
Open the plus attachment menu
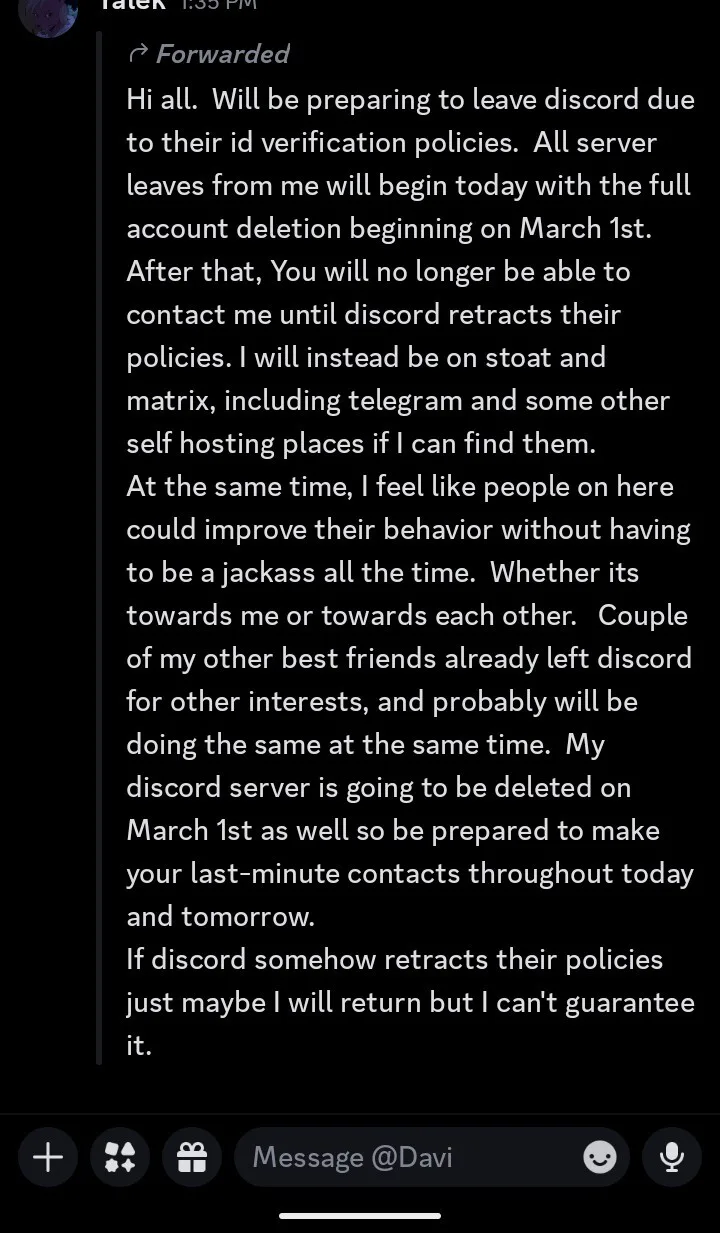pyautogui.click(x=48, y=1157)
